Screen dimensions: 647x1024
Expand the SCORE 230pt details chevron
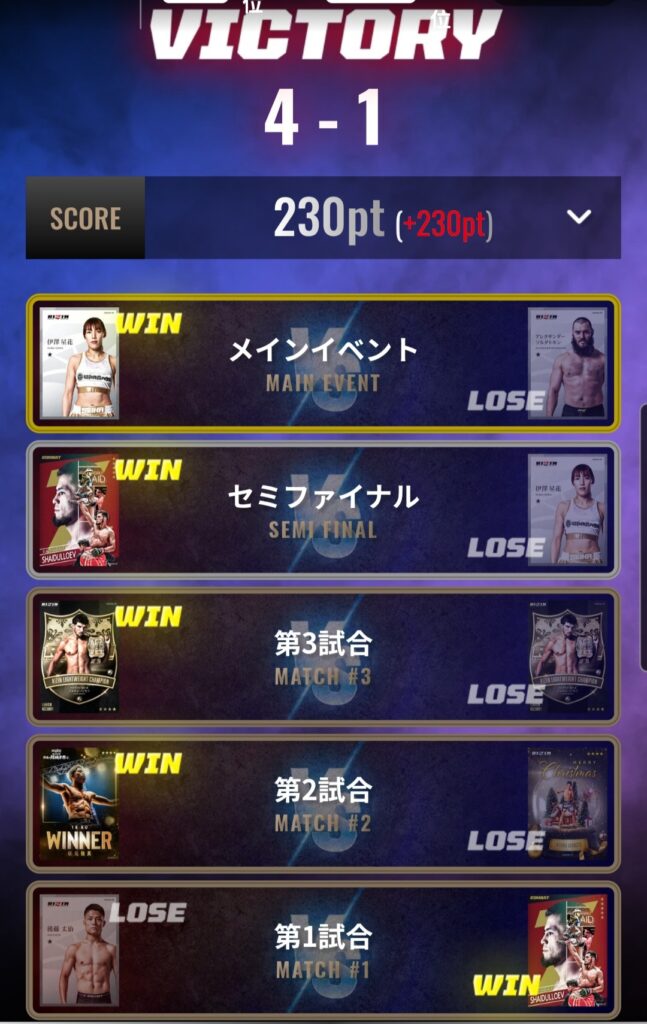tap(579, 217)
